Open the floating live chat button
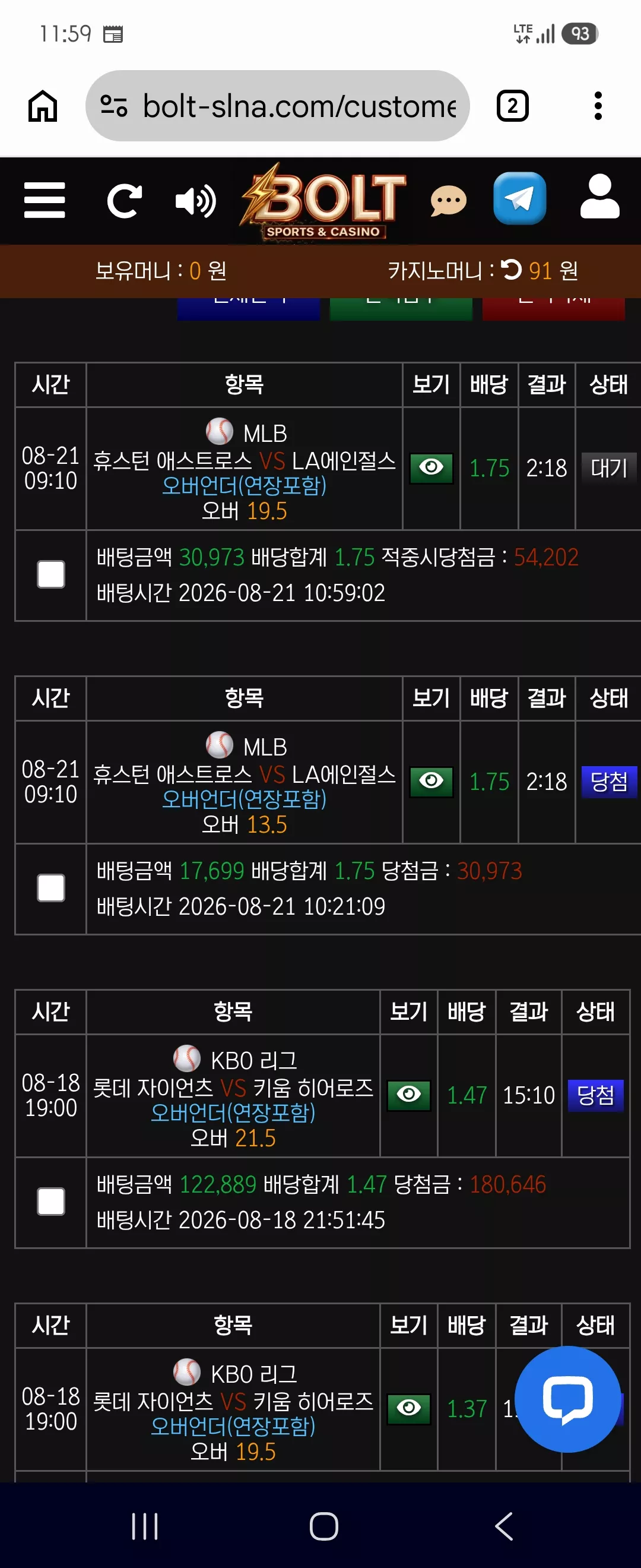The width and height of the screenshot is (641, 1568). (567, 1399)
